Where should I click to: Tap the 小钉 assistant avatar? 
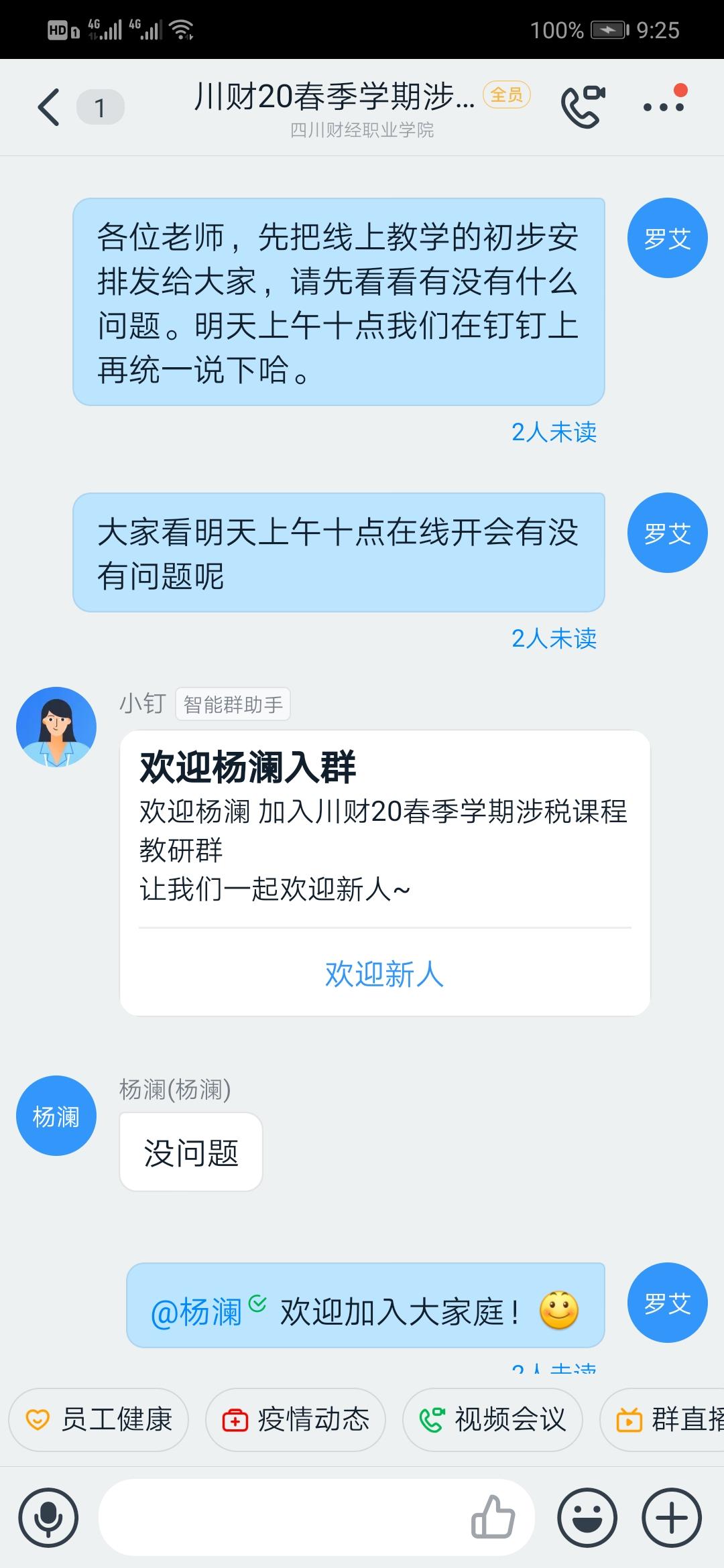(56, 726)
